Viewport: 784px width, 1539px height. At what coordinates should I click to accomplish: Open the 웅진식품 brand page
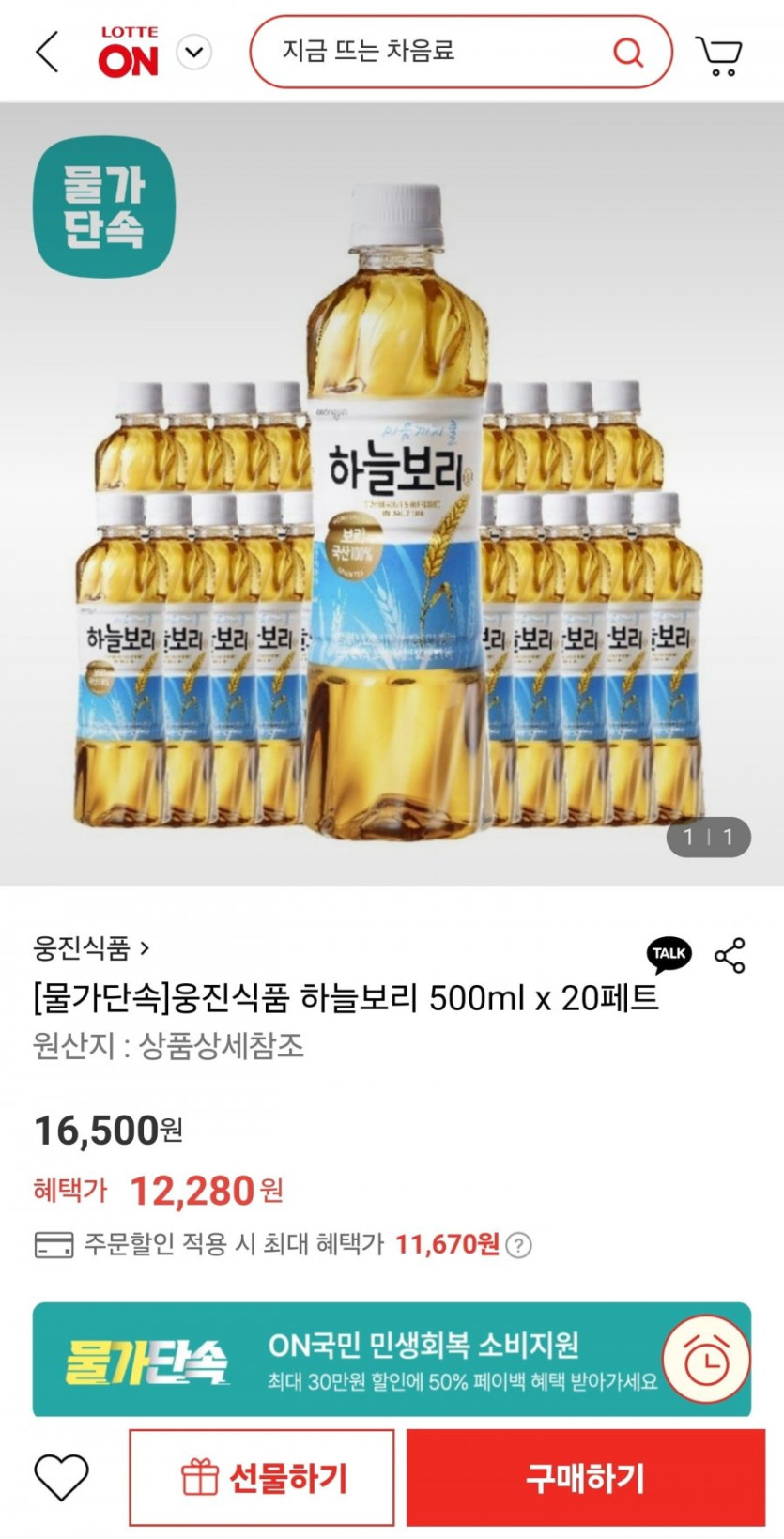(90, 948)
